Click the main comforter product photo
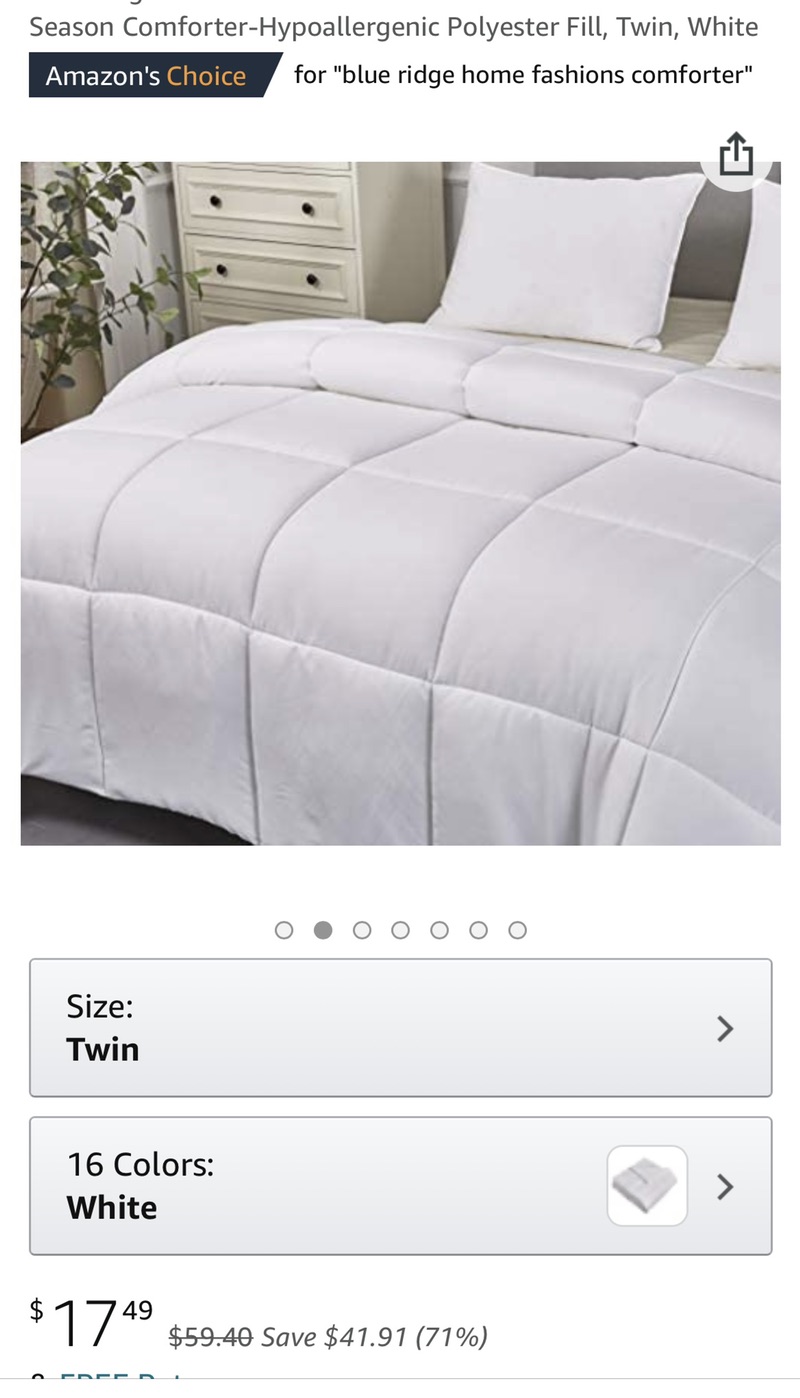Viewport: 800px width, 1398px height. 400,500
